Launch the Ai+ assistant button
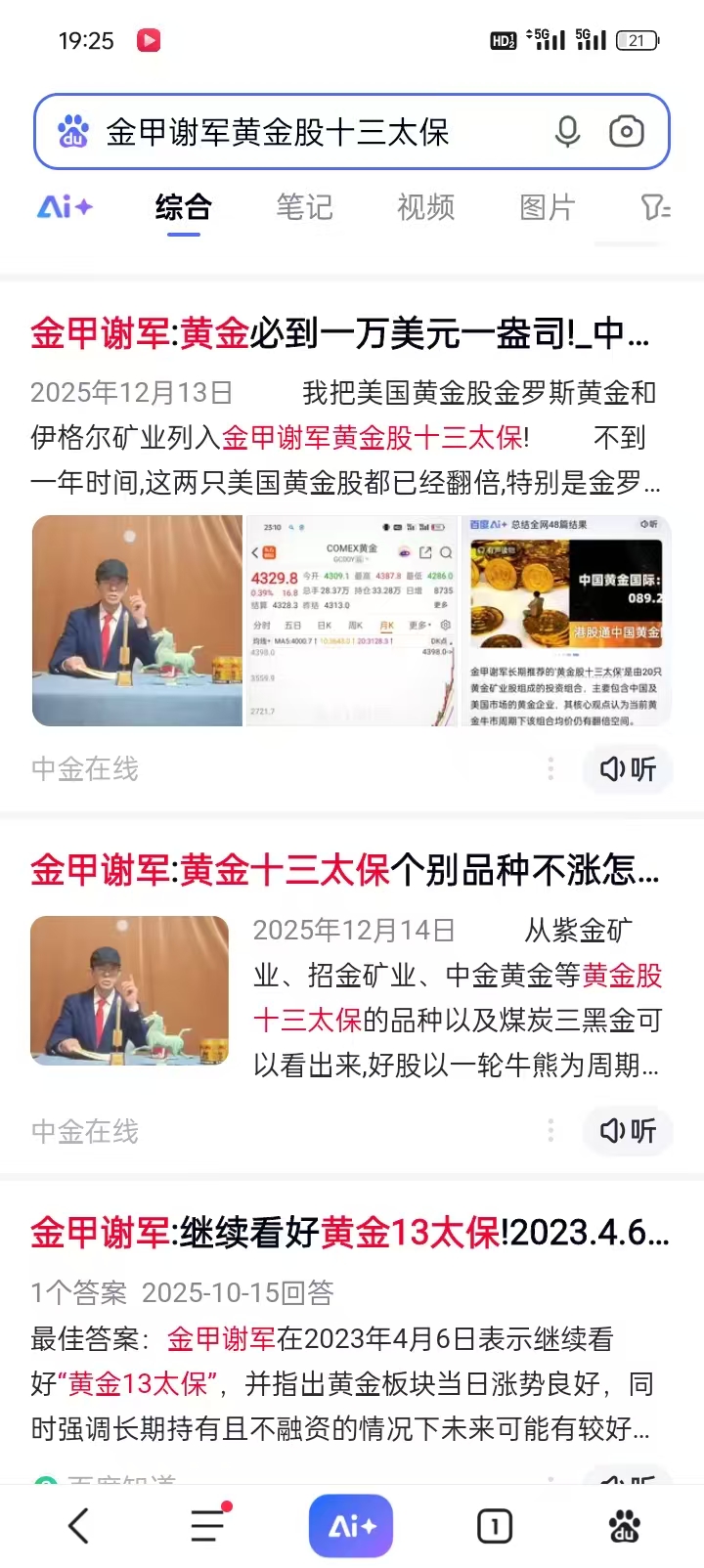The width and height of the screenshot is (704, 1568). 351,1525
